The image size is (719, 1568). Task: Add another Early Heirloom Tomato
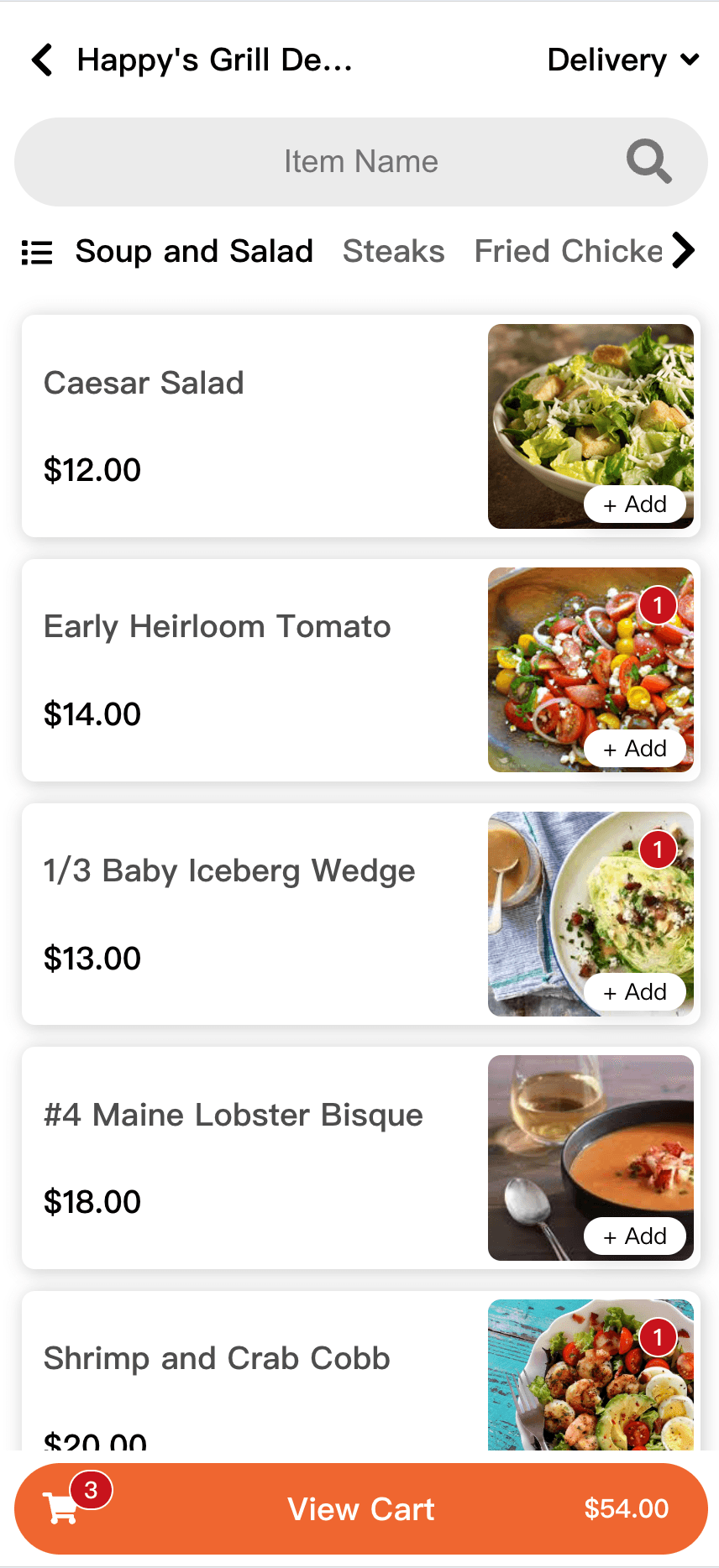pos(635,749)
